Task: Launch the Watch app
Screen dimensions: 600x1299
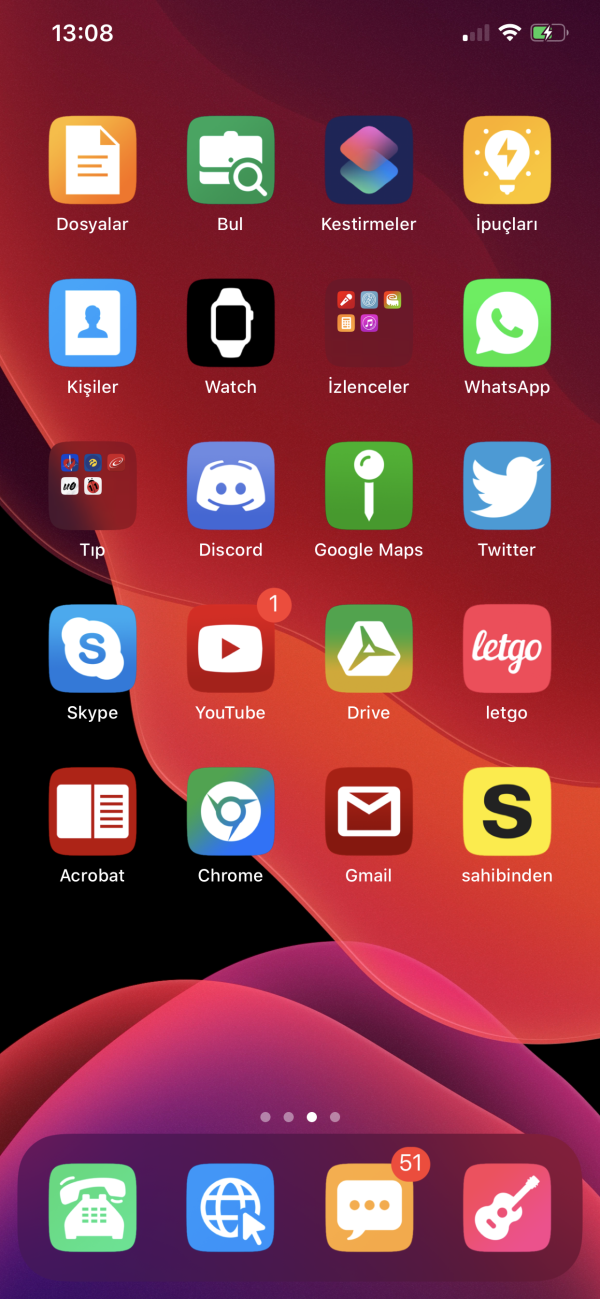Action: (x=230, y=323)
